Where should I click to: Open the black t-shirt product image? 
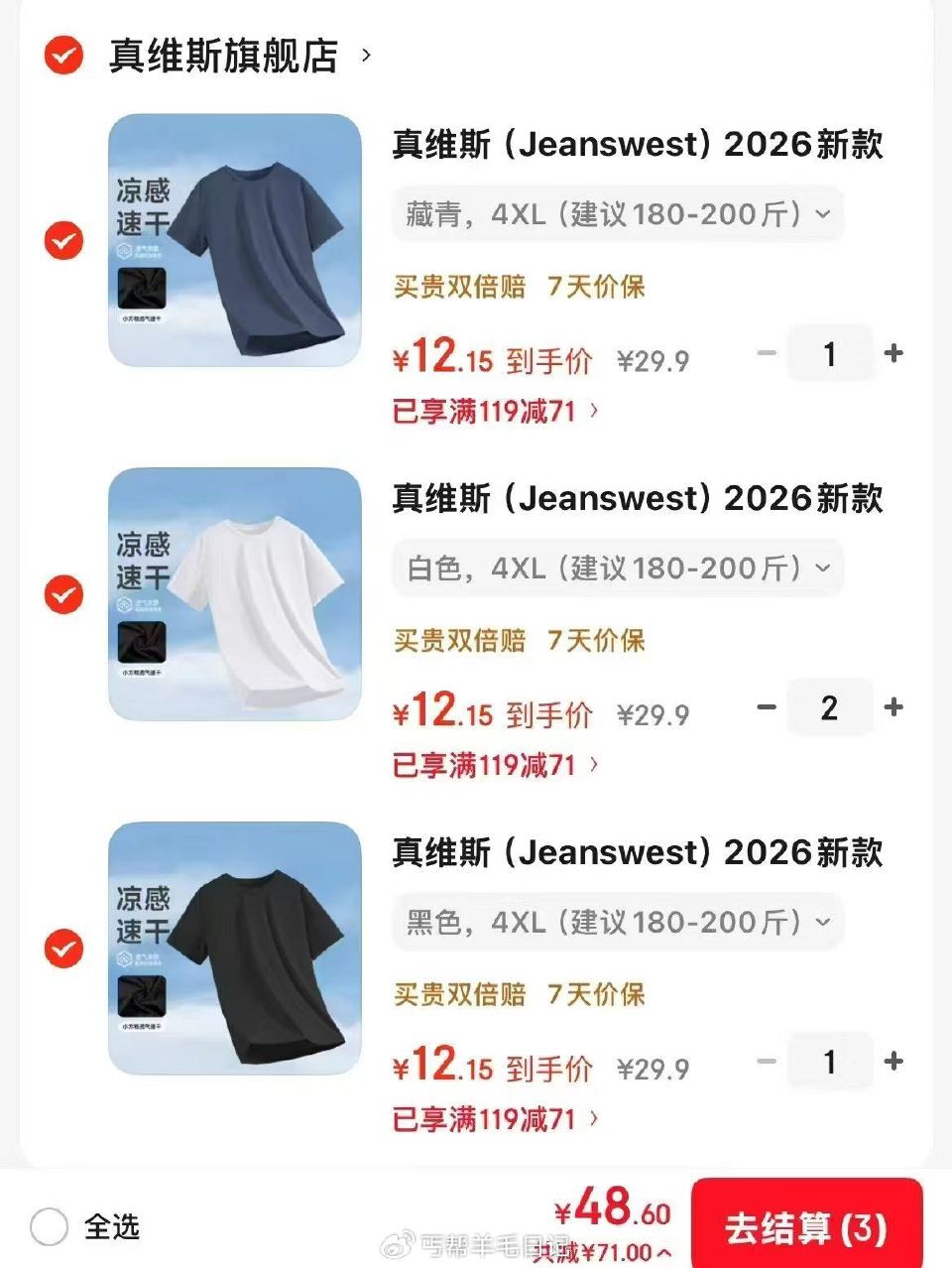235,950
